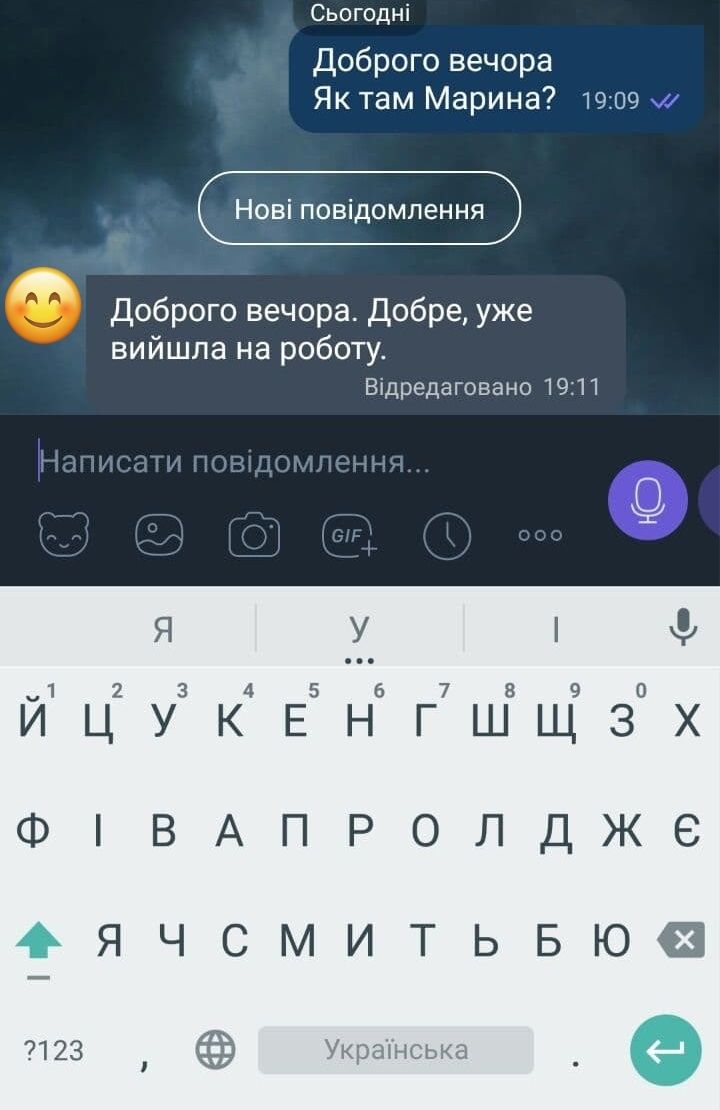Record a voice message with purple microphone
Image resolution: width=720 pixels, height=1110 pixels.
click(x=648, y=500)
